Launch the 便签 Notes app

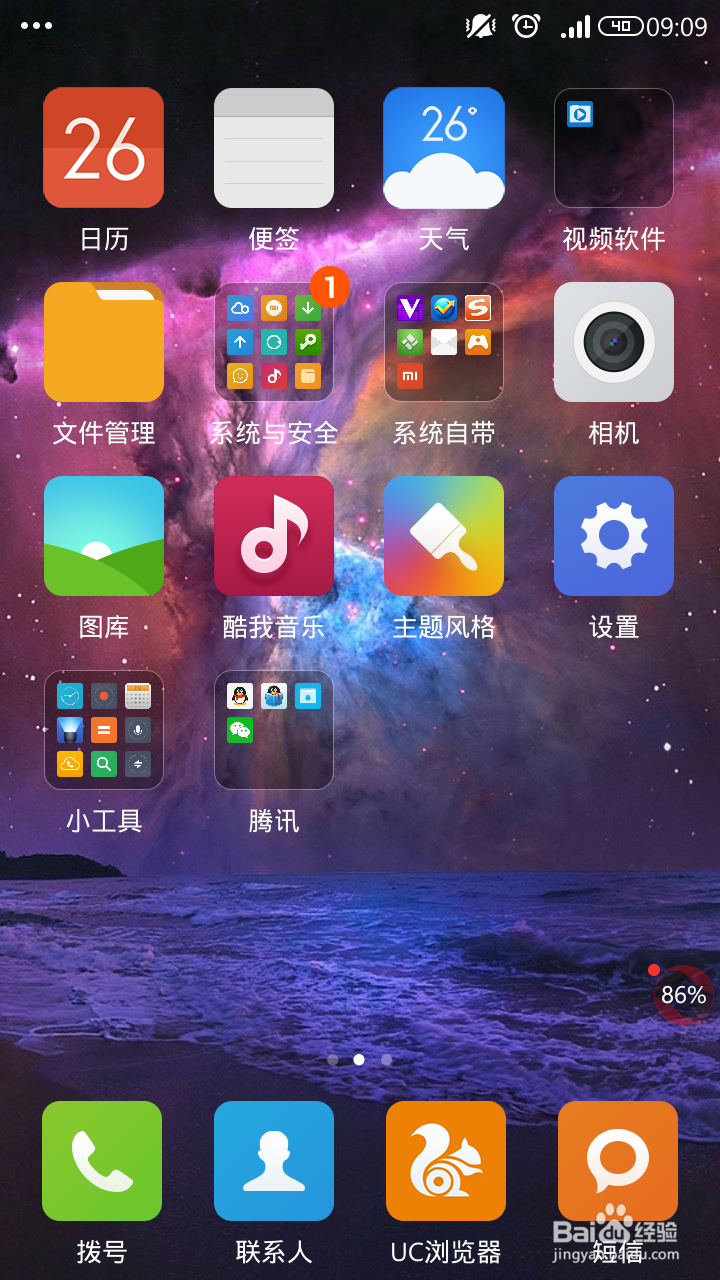point(273,147)
